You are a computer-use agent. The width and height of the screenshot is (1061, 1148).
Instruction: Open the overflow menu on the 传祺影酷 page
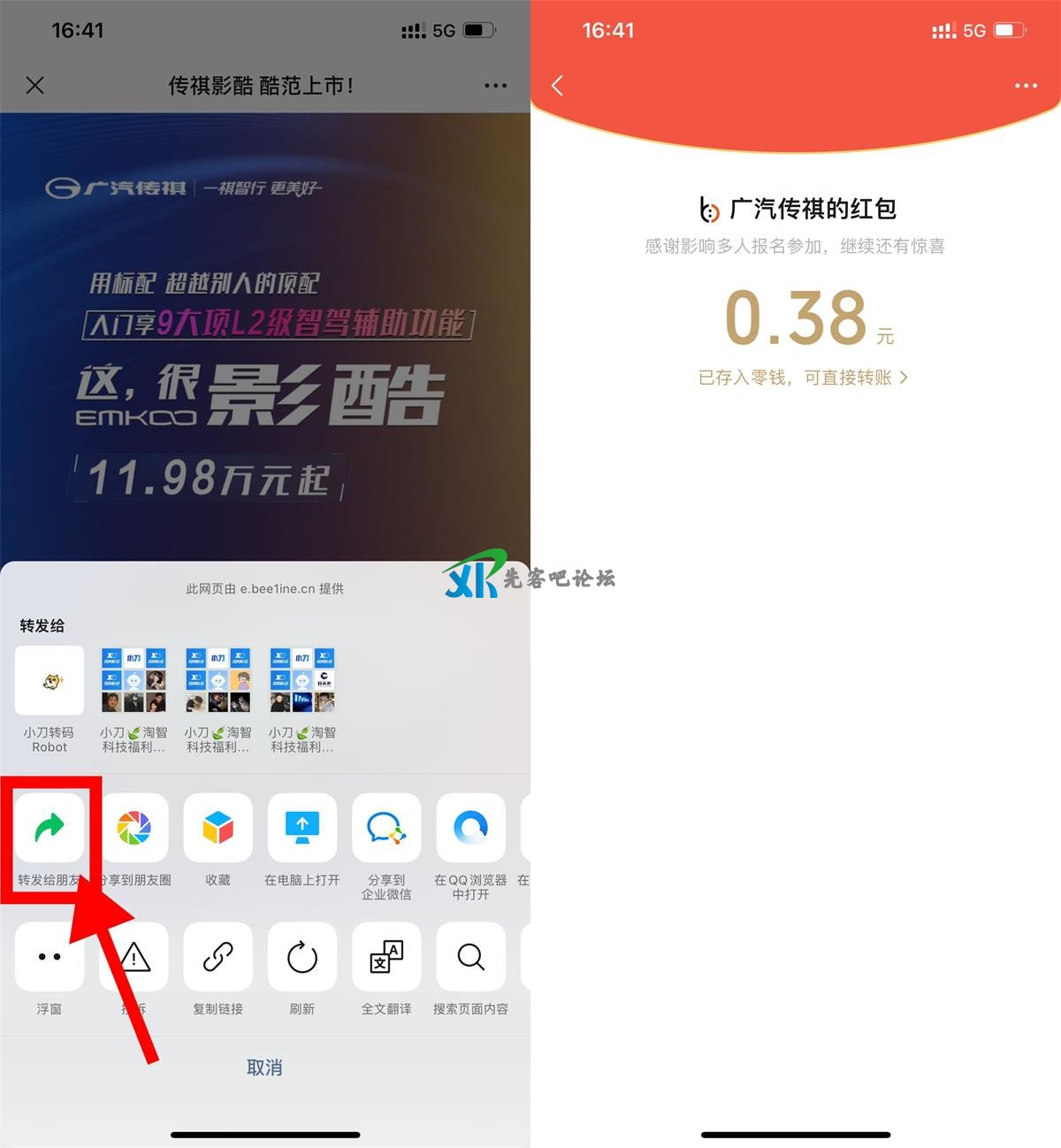[495, 86]
